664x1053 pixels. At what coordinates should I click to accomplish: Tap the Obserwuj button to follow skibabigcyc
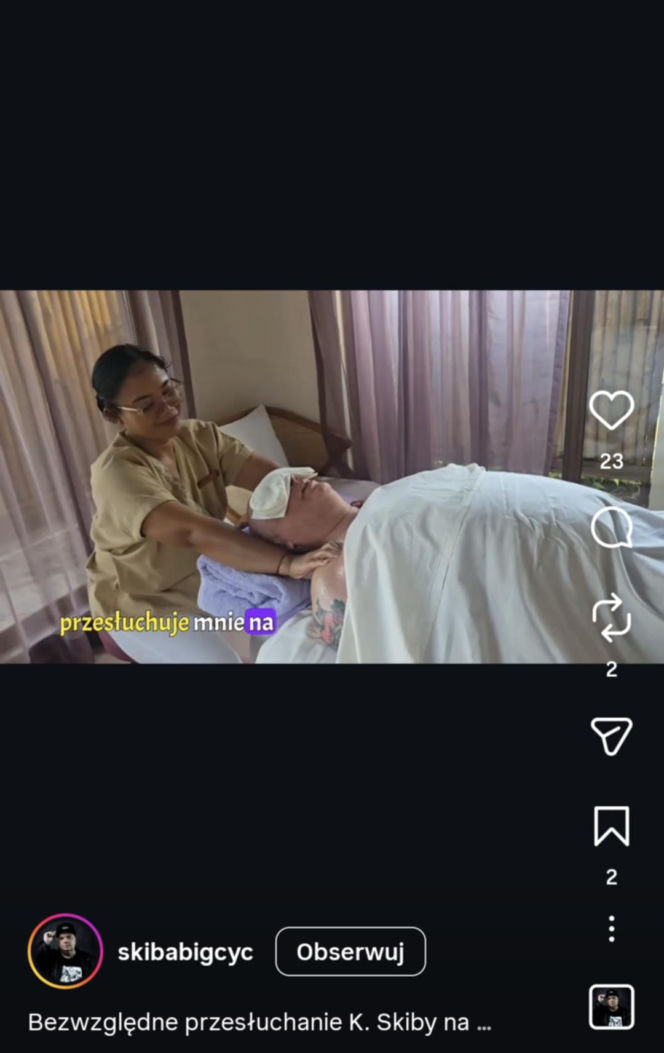click(350, 952)
